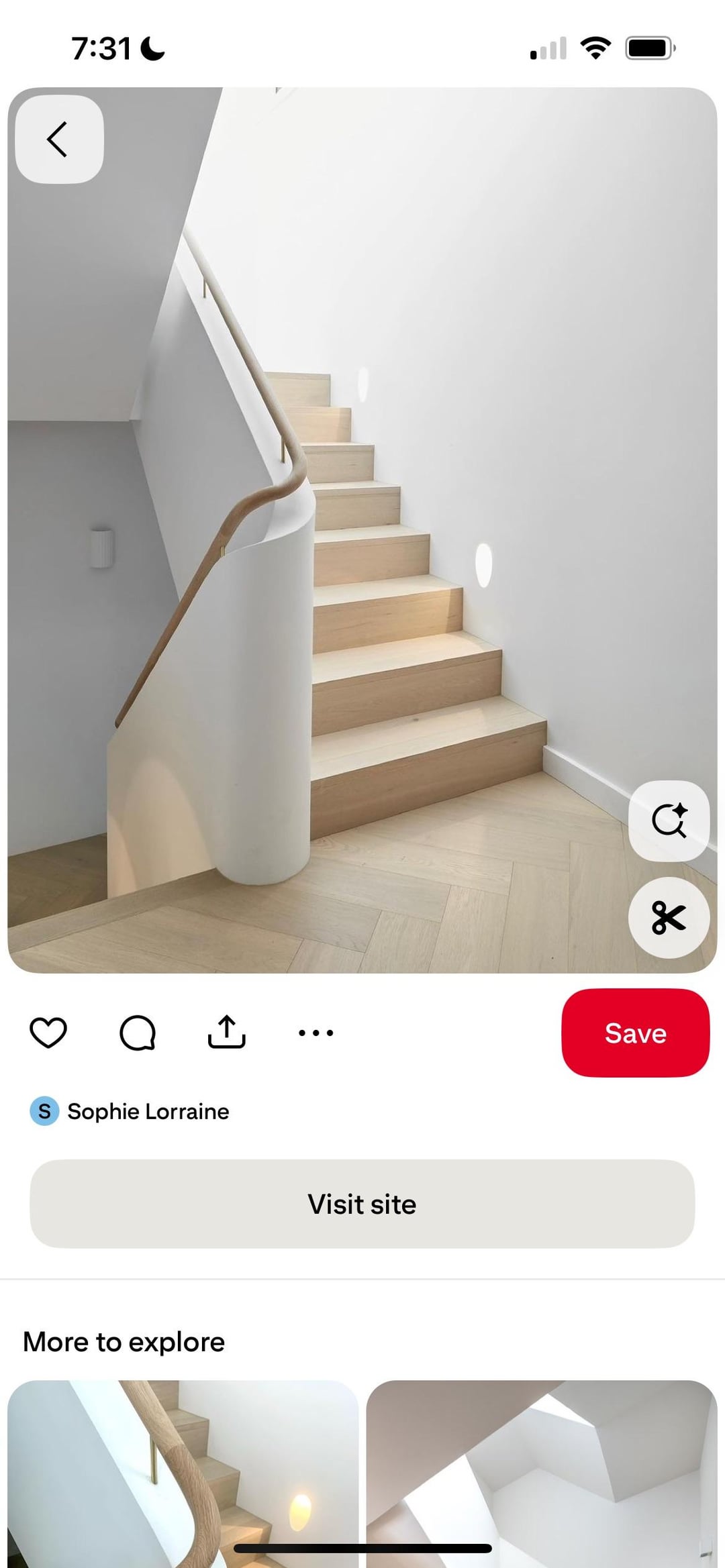Viewport: 725px width, 1568px height.
Task: Save this pin
Action: (635, 1033)
